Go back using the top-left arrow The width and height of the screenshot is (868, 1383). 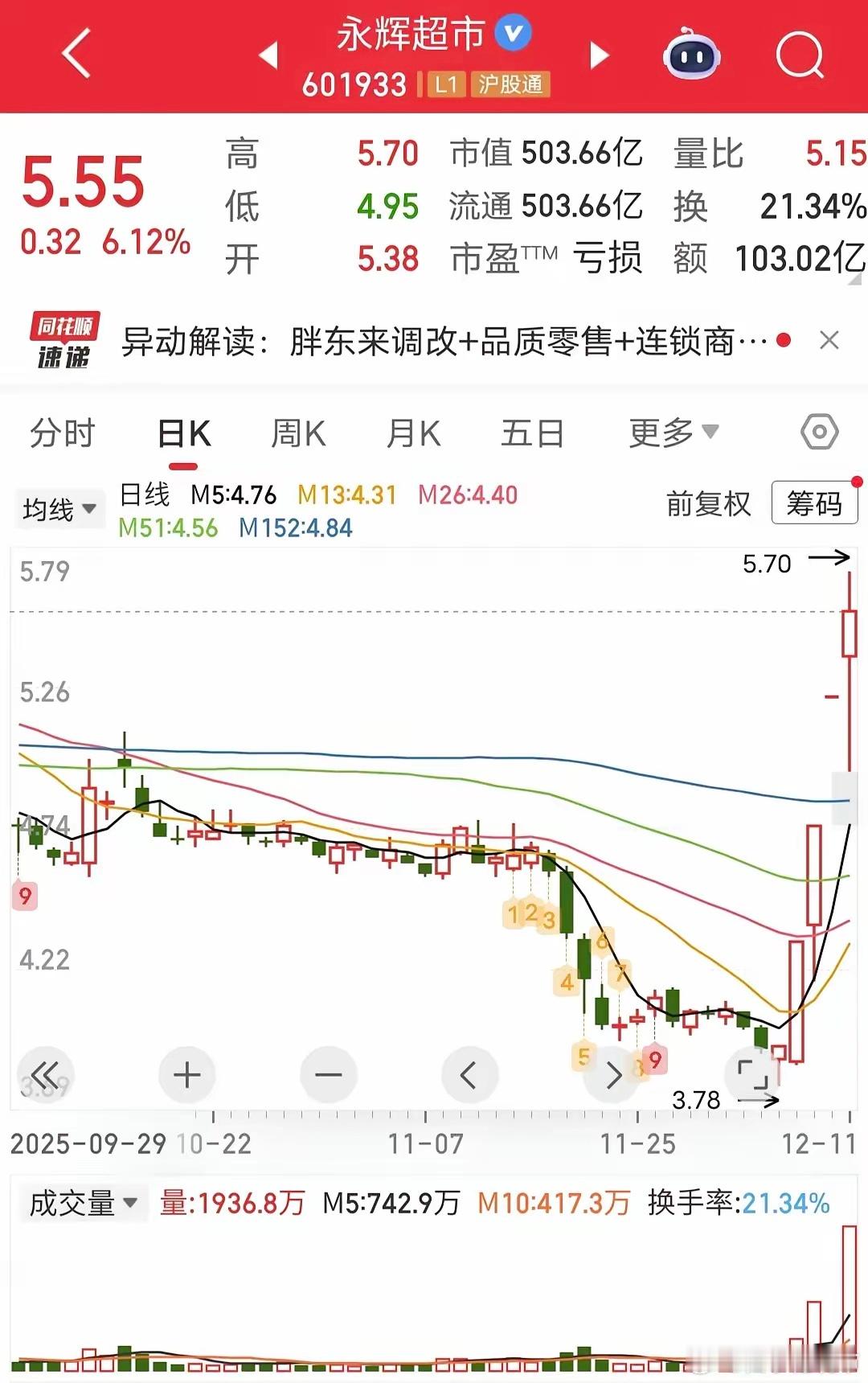click(x=76, y=54)
